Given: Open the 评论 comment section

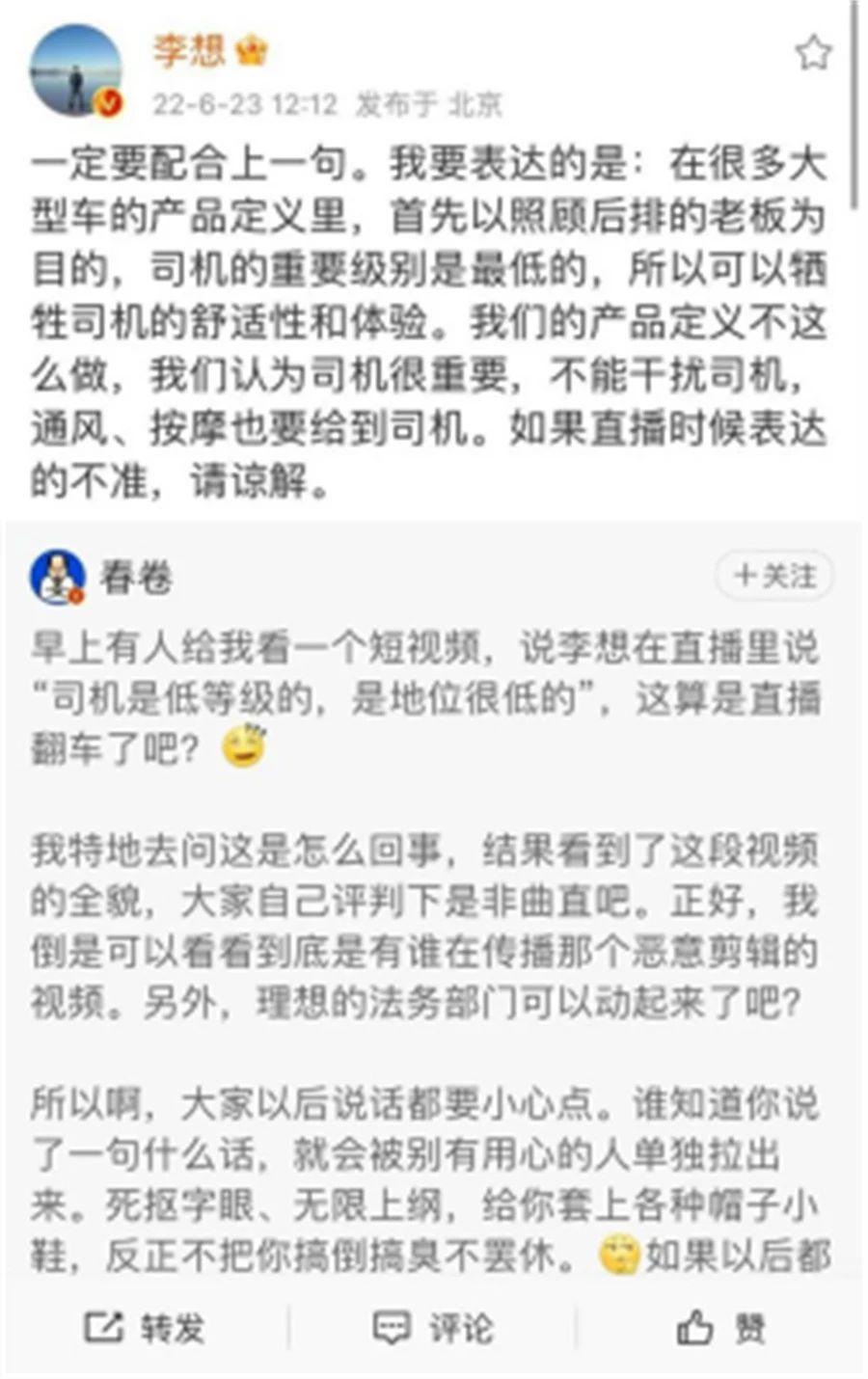Looking at the screenshot, I should (x=433, y=1328).
